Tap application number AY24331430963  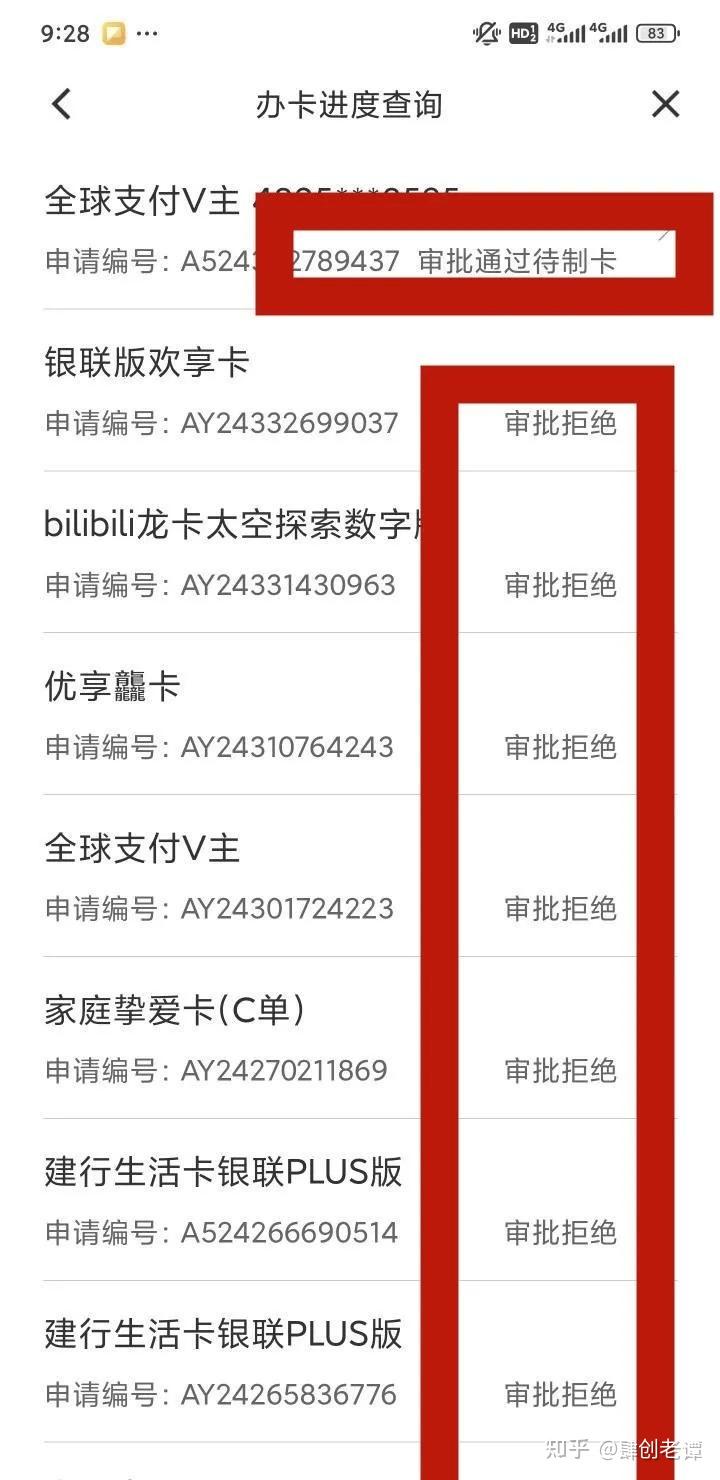tap(288, 585)
